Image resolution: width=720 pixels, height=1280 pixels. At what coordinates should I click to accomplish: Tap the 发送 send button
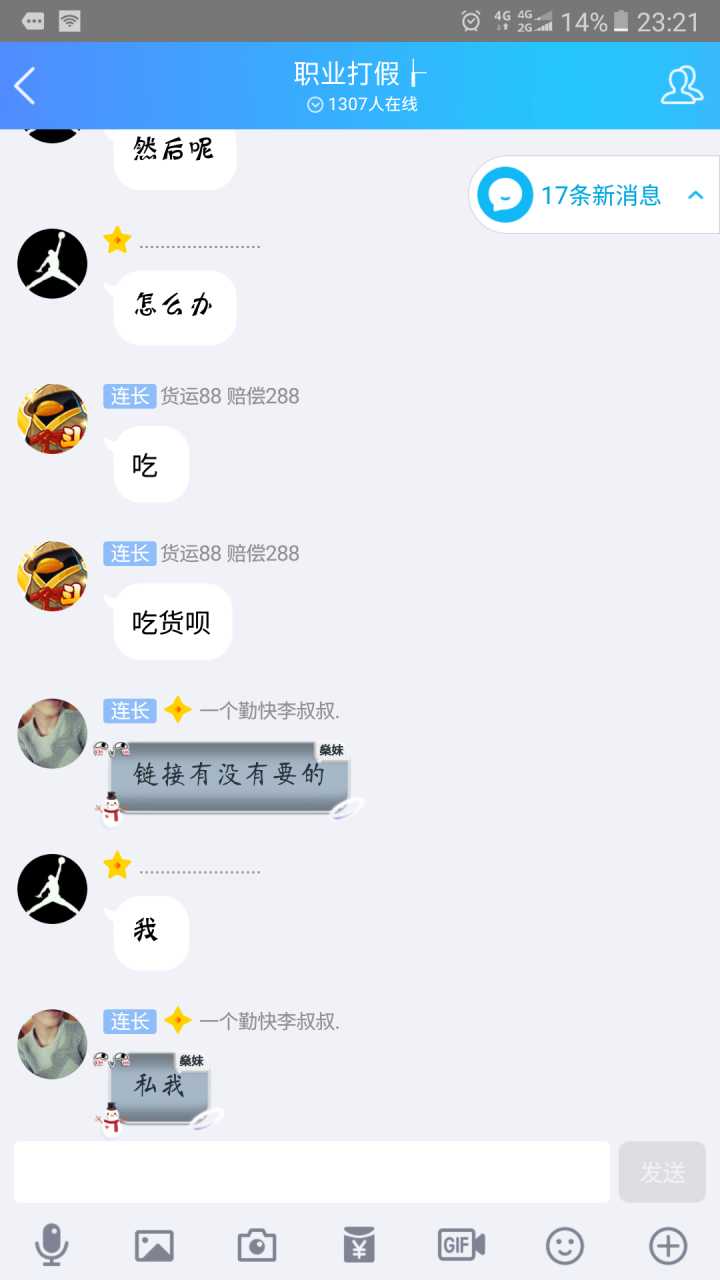coord(662,1172)
